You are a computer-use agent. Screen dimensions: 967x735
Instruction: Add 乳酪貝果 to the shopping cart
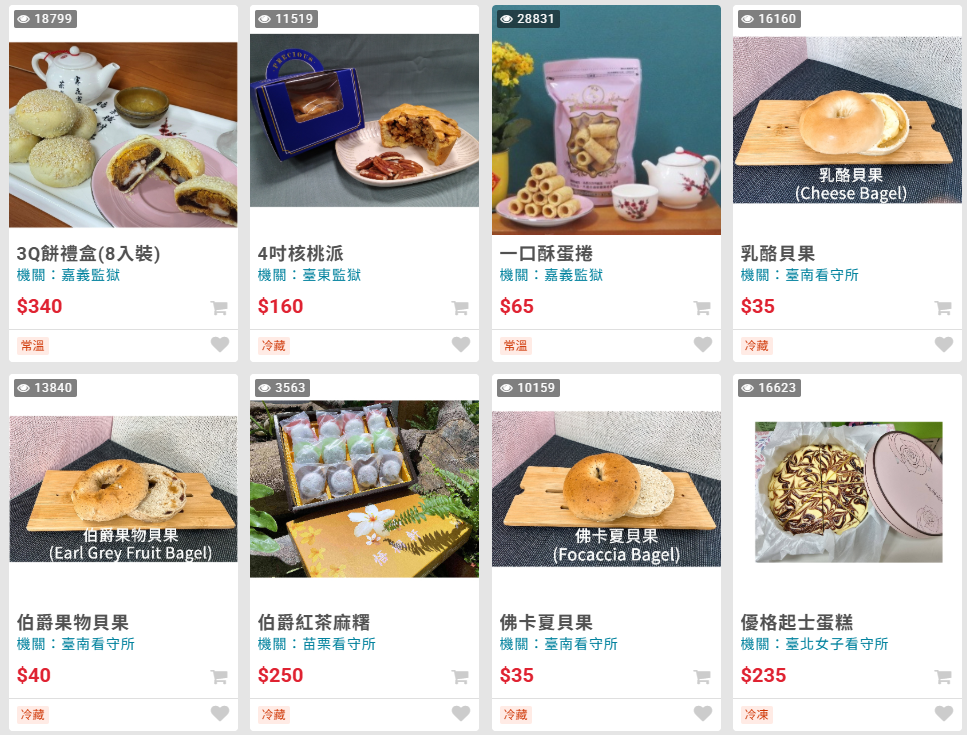pyautogui.click(x=943, y=308)
